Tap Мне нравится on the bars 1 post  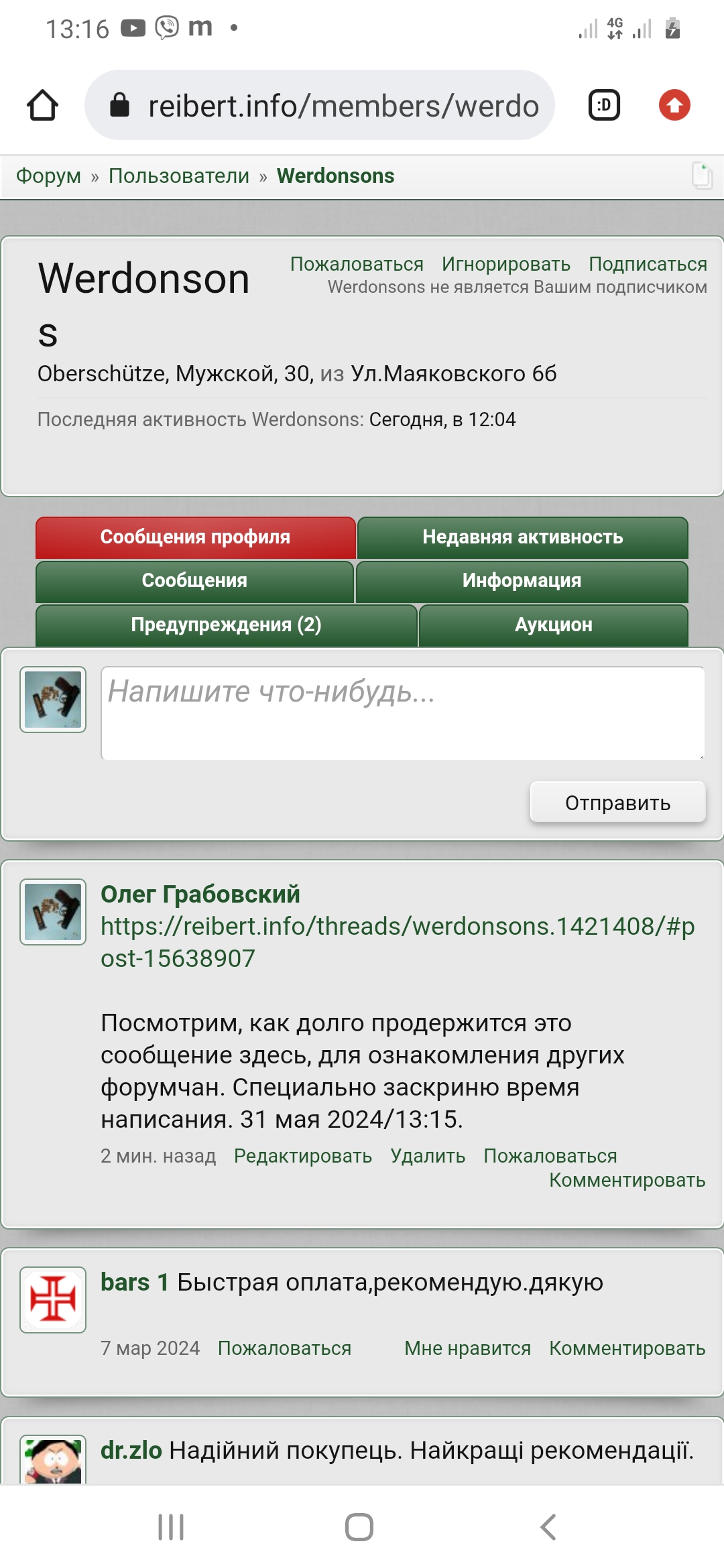click(x=467, y=1348)
